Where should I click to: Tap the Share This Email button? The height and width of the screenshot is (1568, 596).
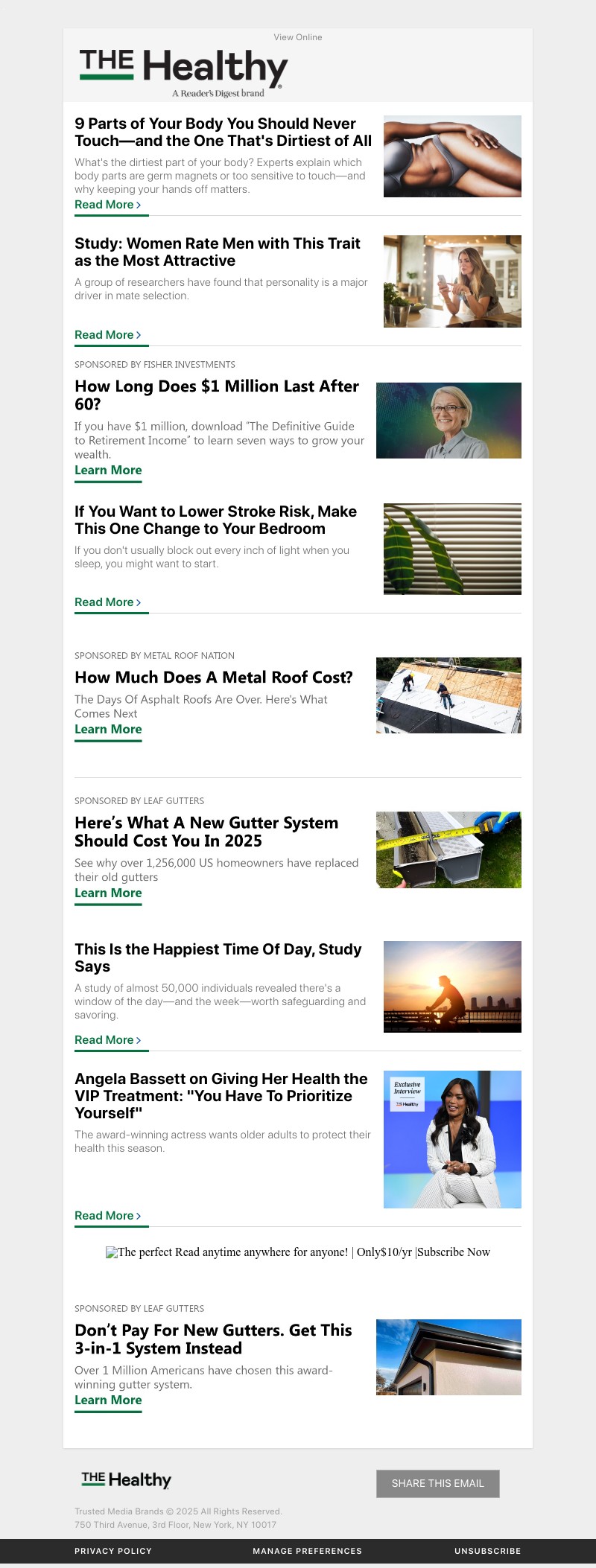437,1483
